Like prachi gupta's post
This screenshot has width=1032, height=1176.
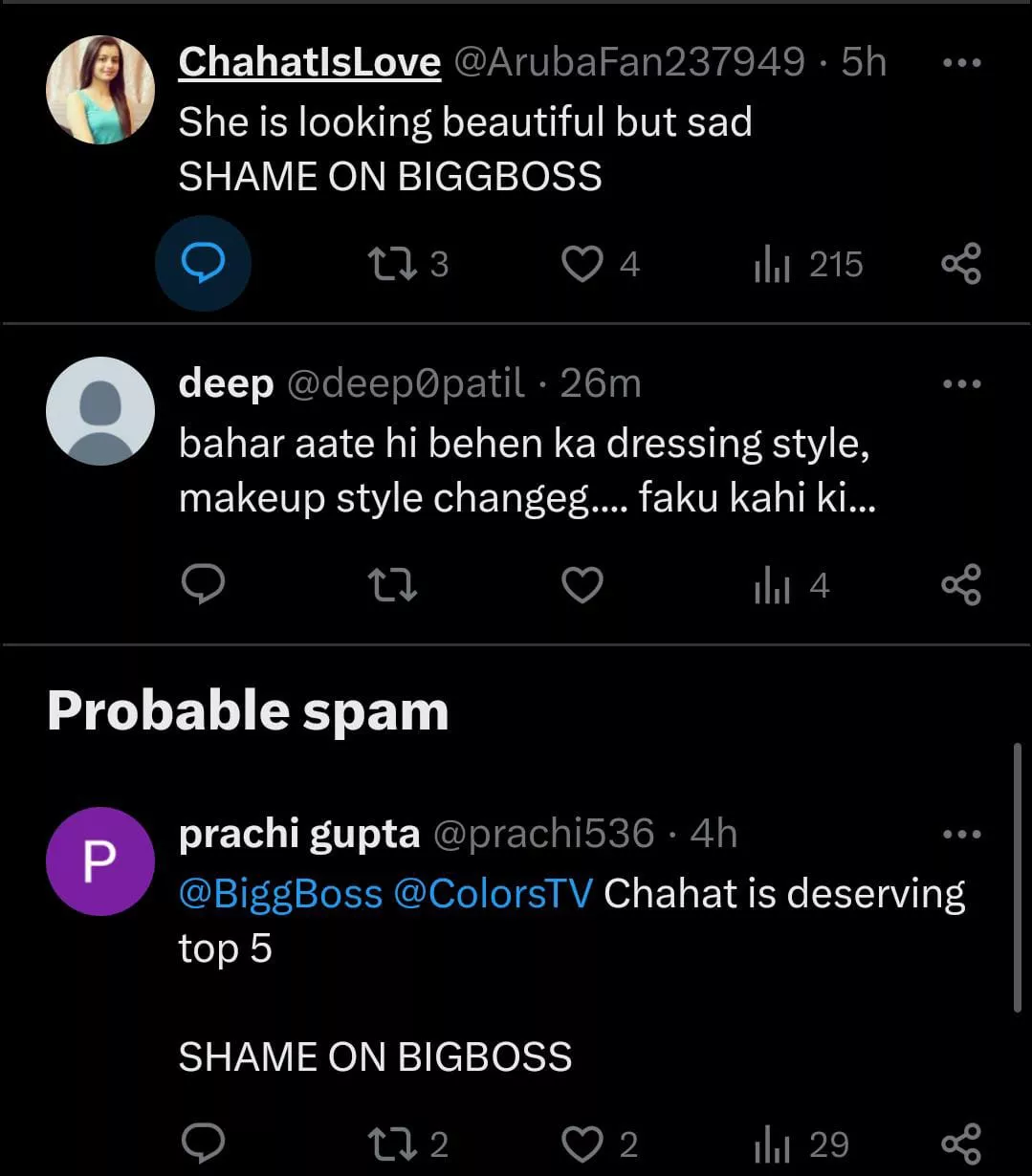coord(582,1143)
